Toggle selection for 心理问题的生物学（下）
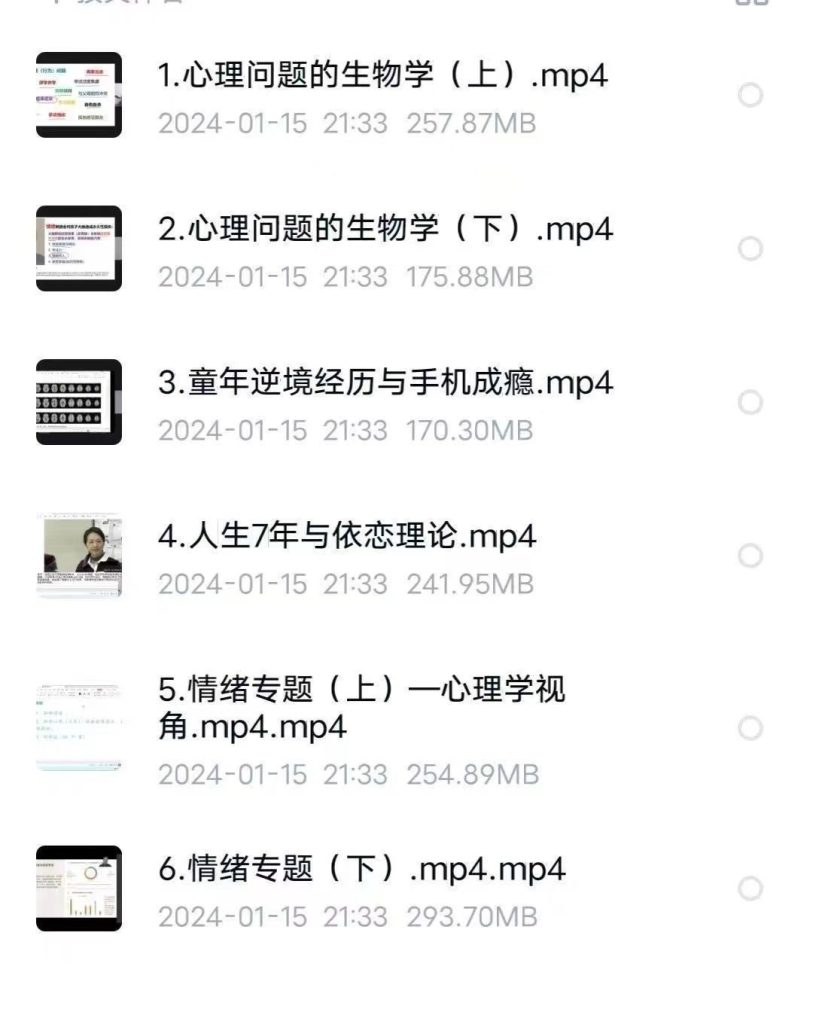Screen dimensions: 813x1024 coord(748,250)
